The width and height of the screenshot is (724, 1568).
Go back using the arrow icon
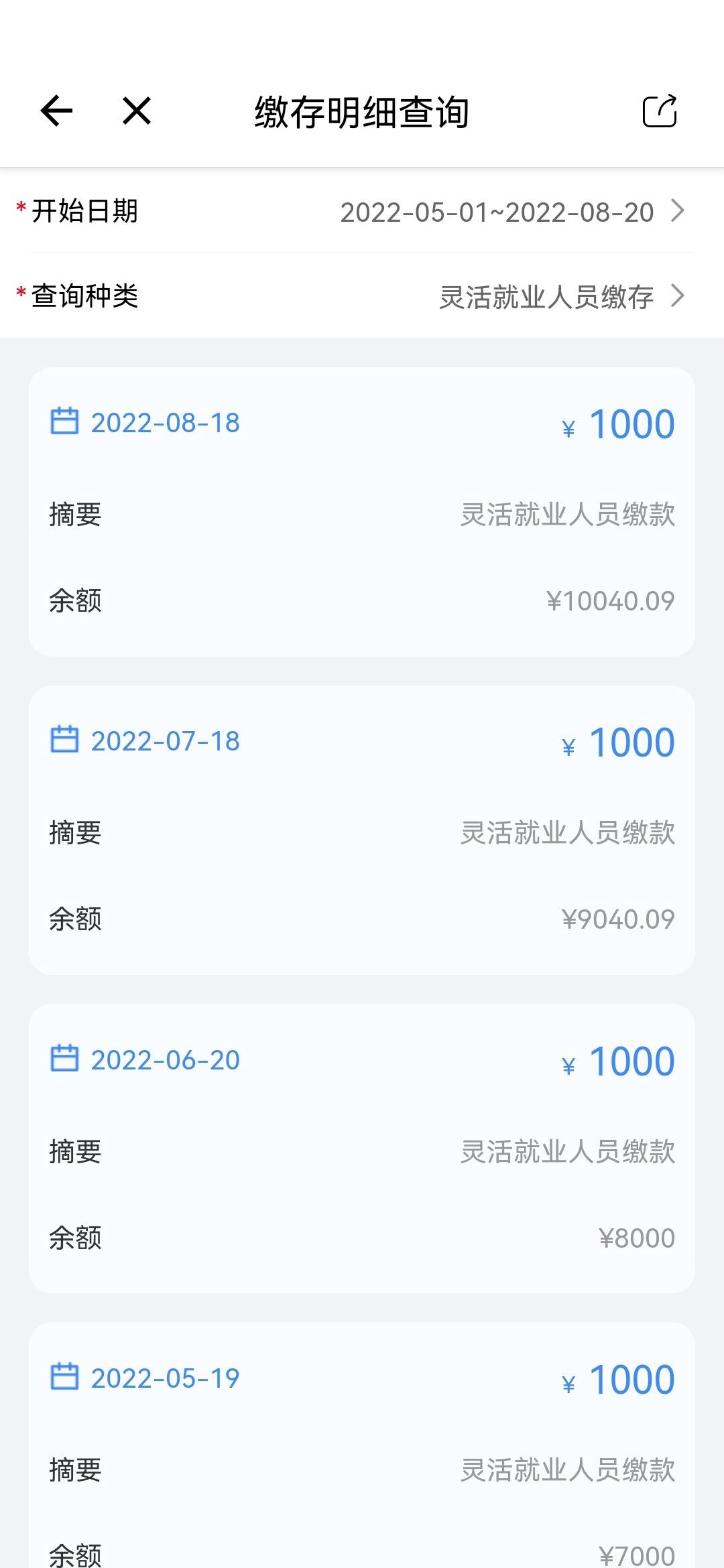point(56,111)
